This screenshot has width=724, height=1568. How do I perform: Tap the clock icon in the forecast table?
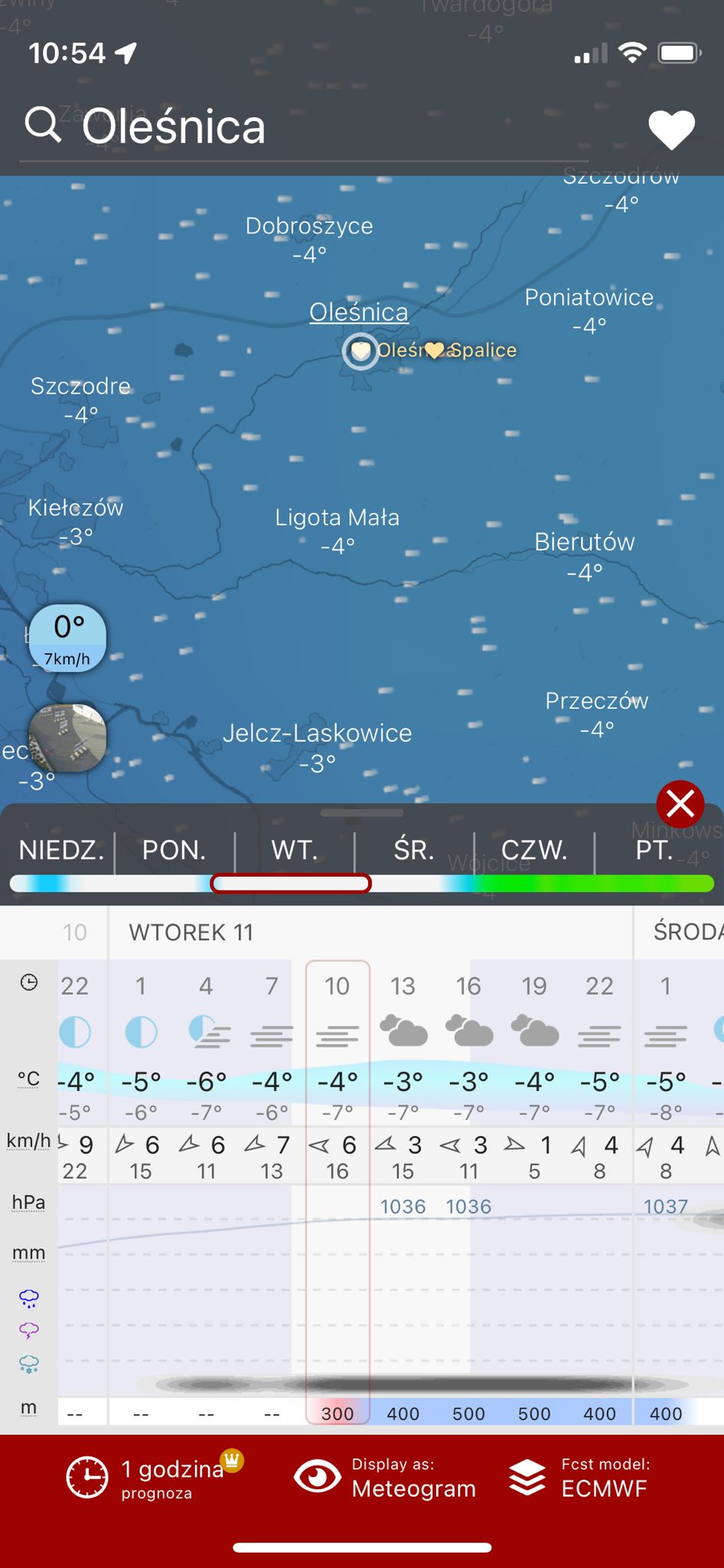29,983
